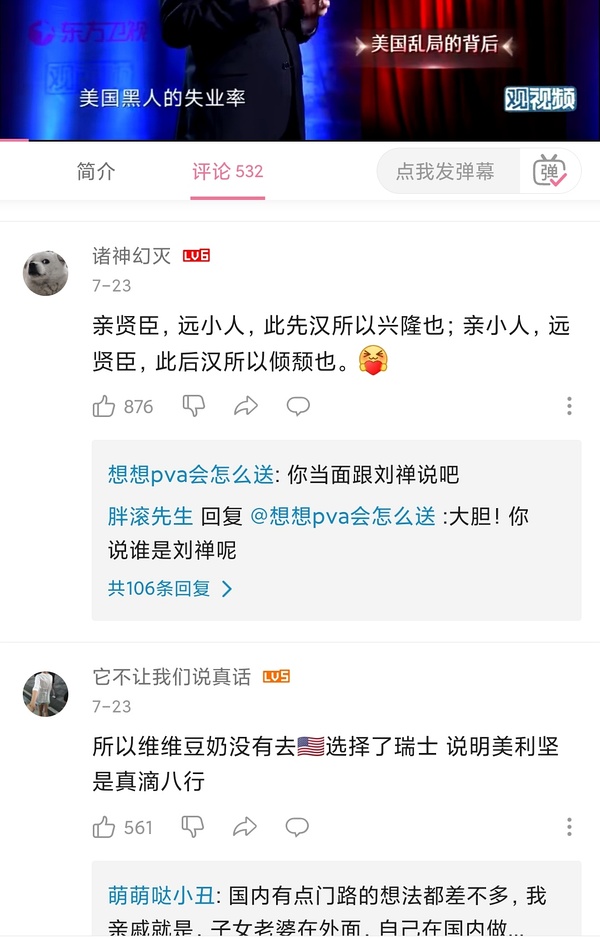
Task: Like the 维维豆奶 comment with 561 likes
Action: click(104, 827)
